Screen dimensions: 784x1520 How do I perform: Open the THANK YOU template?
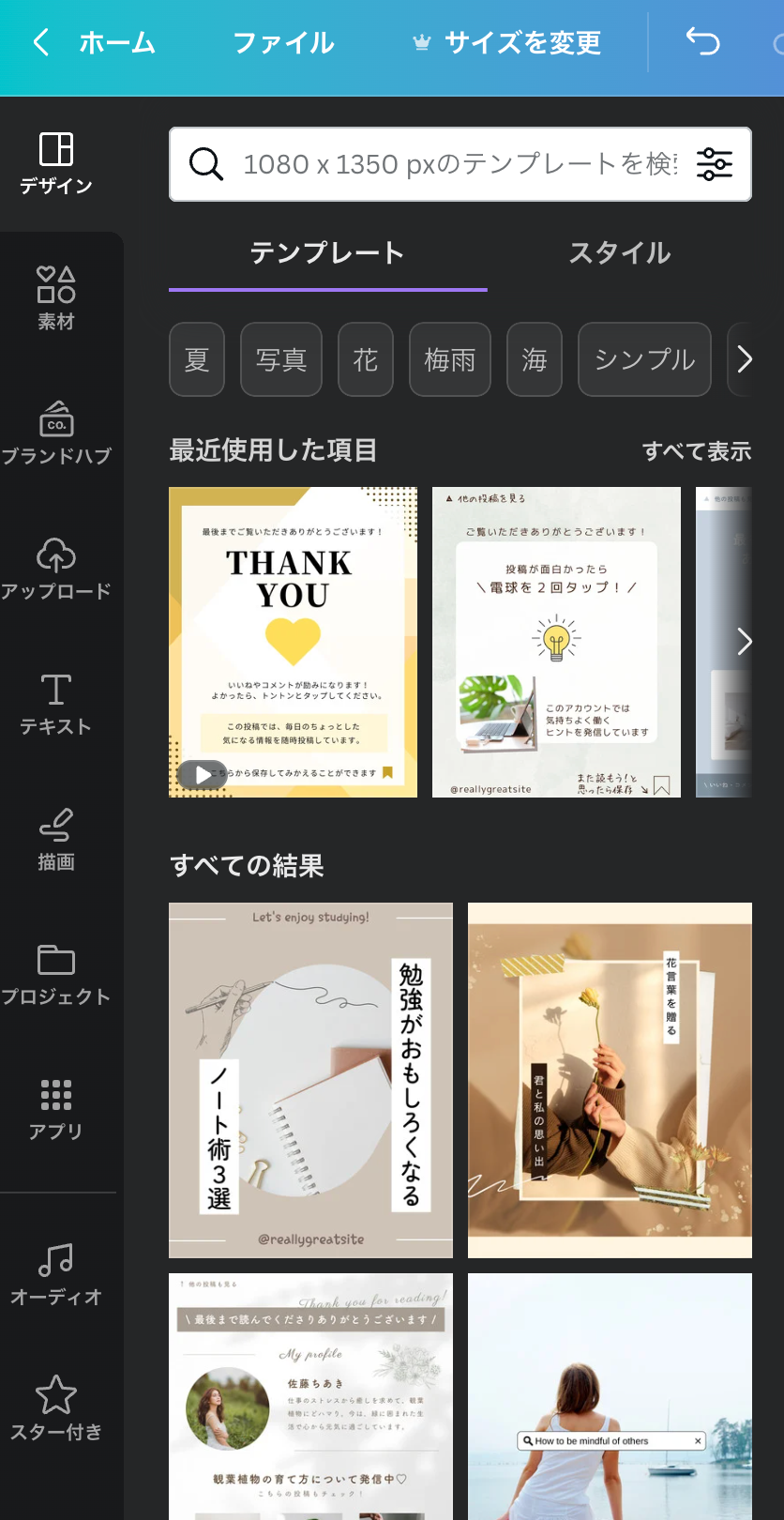coord(293,642)
